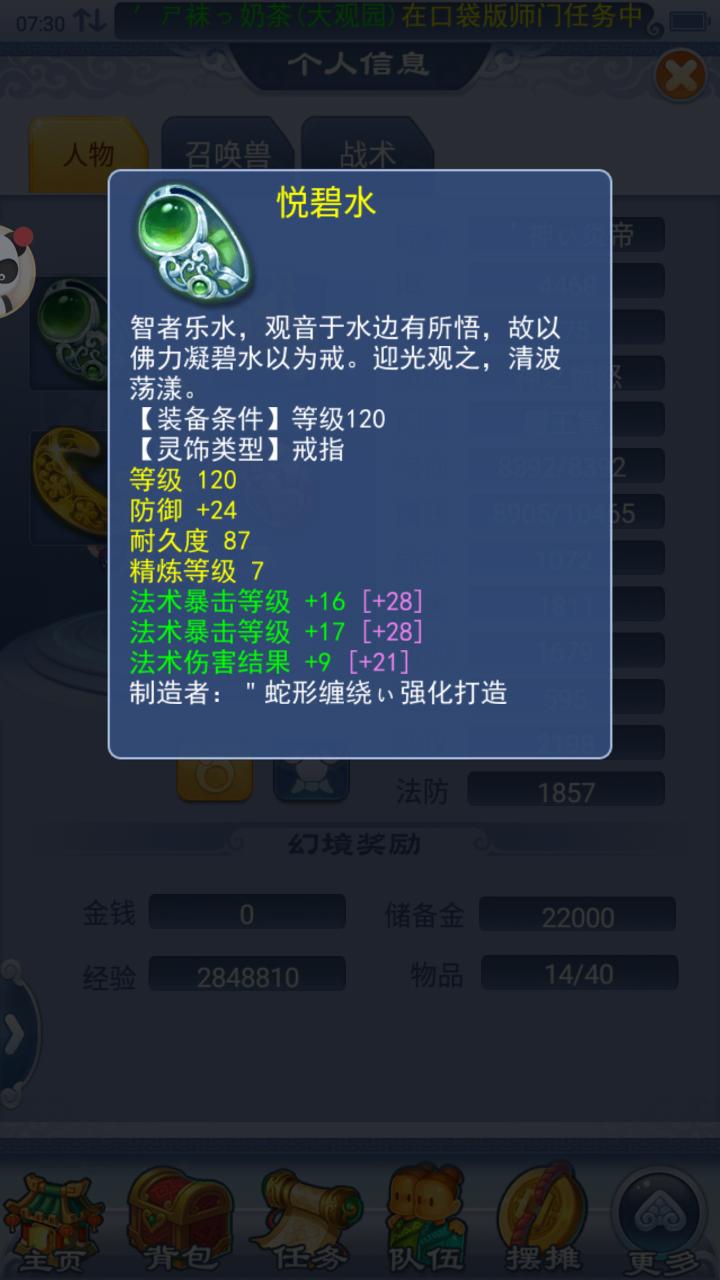The height and width of the screenshot is (1280, 720).
Task: Switch to the 召唤兽 tab
Action: [228, 155]
